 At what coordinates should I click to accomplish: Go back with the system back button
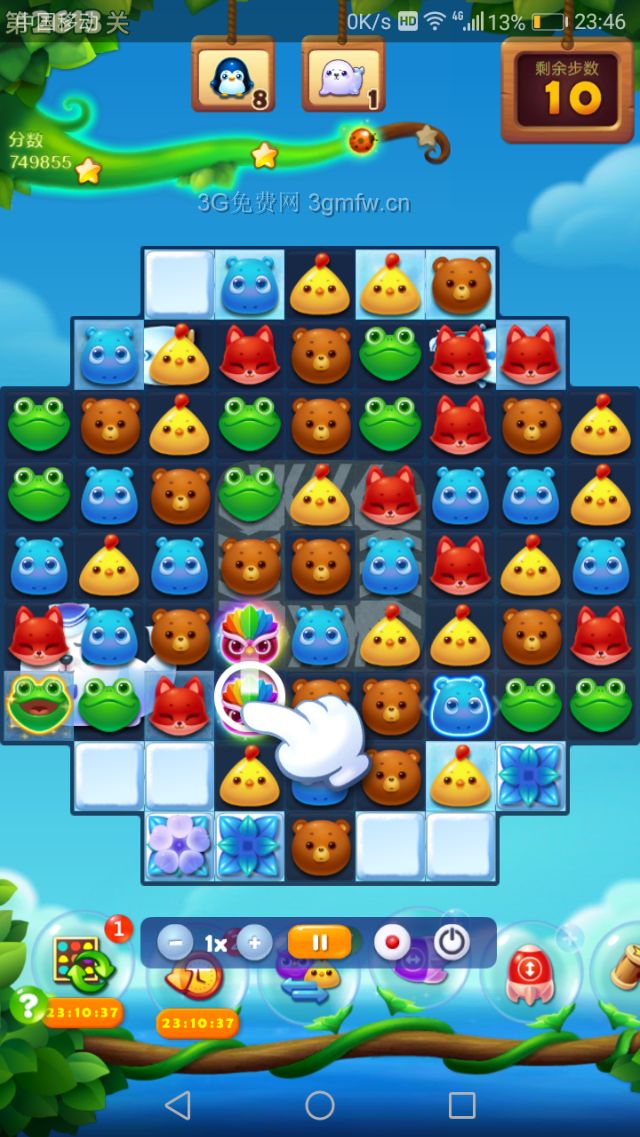tap(177, 1105)
